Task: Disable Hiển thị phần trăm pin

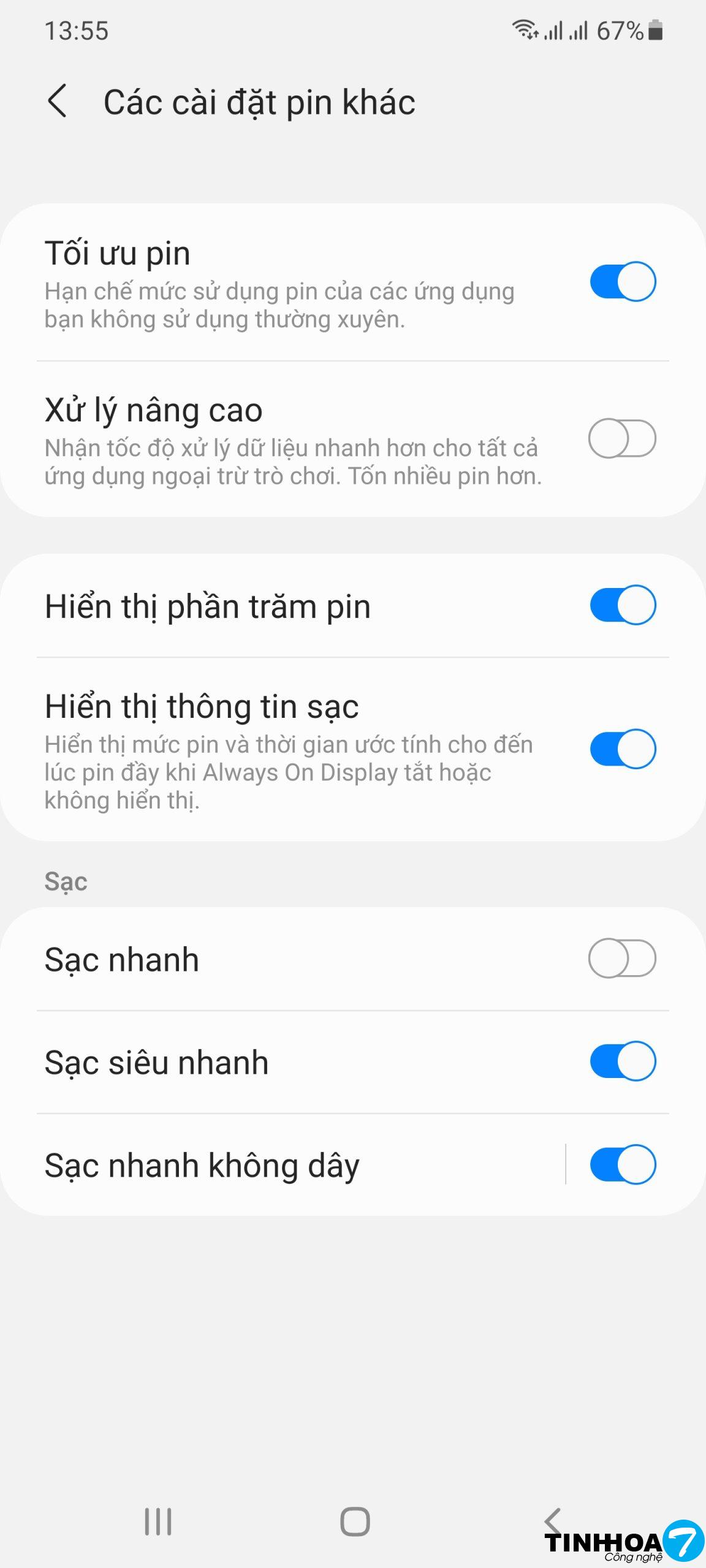Action: pos(623,605)
